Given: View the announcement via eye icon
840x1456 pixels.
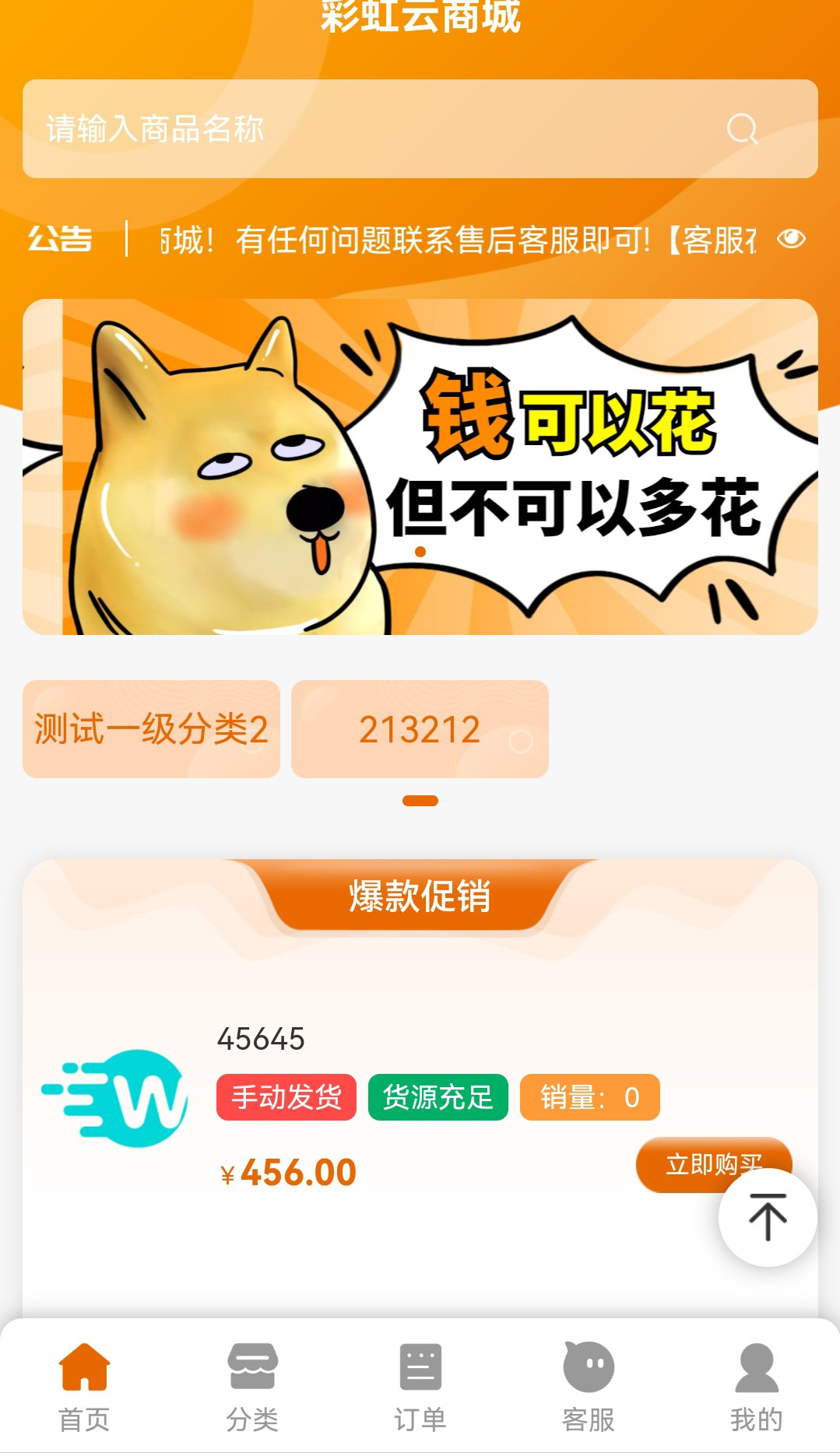Looking at the screenshot, I should (791, 239).
